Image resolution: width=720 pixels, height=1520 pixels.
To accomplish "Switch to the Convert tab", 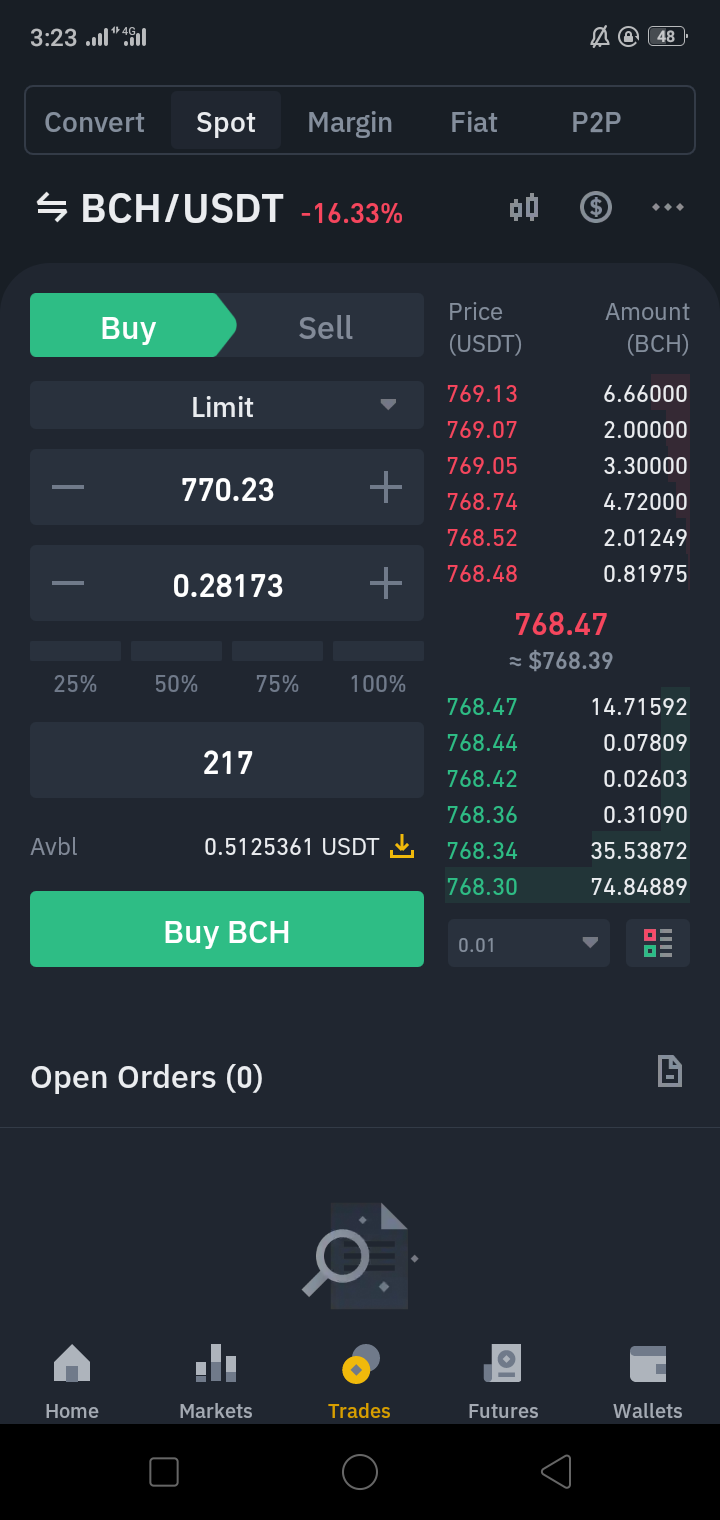I will pyautogui.click(x=95, y=122).
